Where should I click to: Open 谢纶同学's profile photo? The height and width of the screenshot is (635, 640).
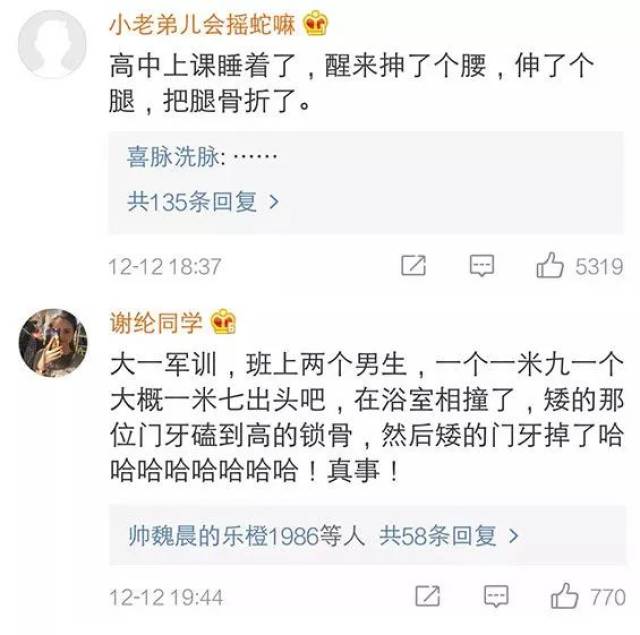tap(53, 342)
